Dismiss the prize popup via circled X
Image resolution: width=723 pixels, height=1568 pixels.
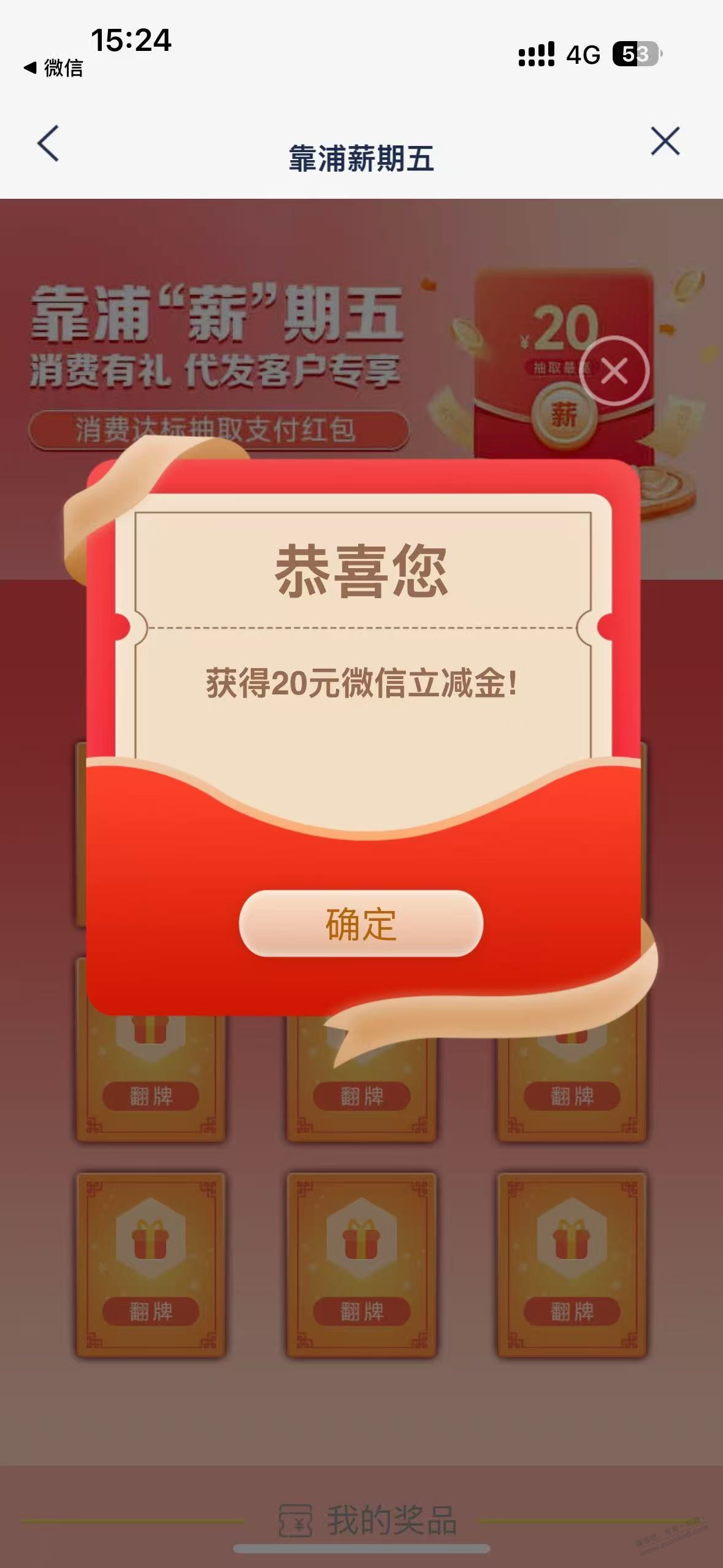tap(614, 371)
